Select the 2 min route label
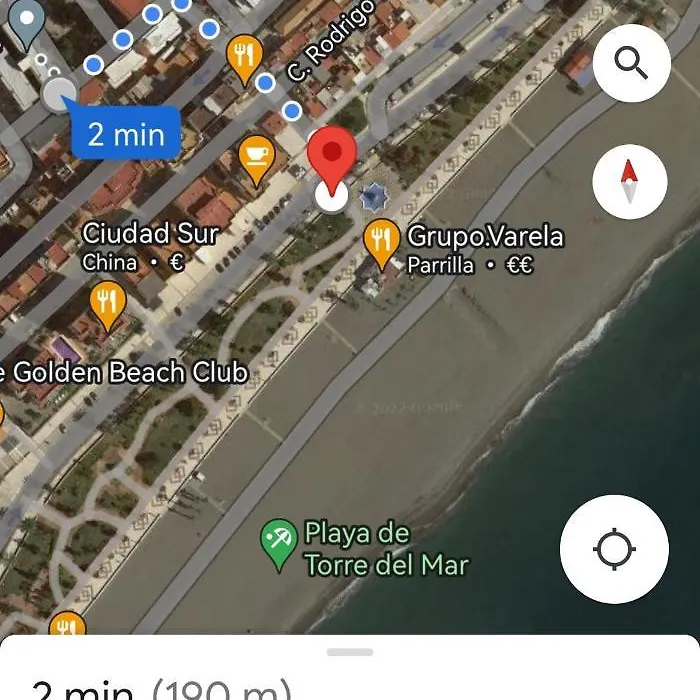The width and height of the screenshot is (700, 700). pyautogui.click(x=125, y=134)
